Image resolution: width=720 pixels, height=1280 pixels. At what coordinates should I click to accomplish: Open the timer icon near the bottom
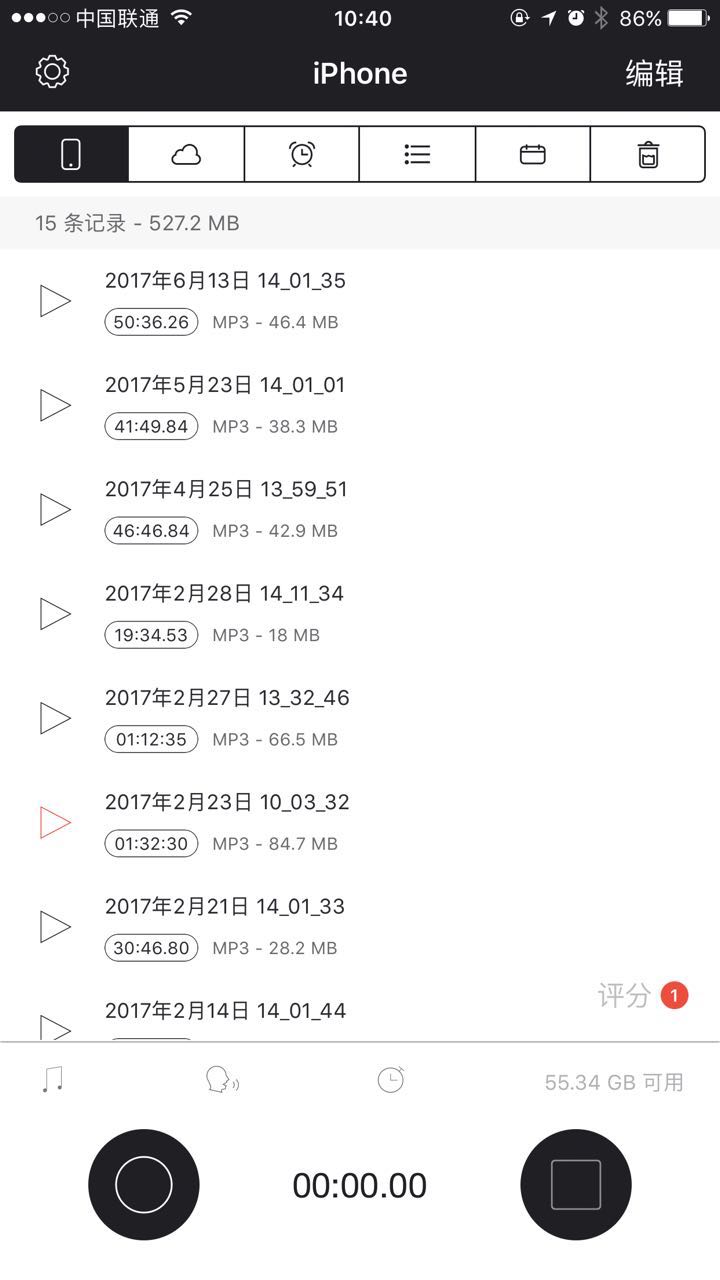390,1080
